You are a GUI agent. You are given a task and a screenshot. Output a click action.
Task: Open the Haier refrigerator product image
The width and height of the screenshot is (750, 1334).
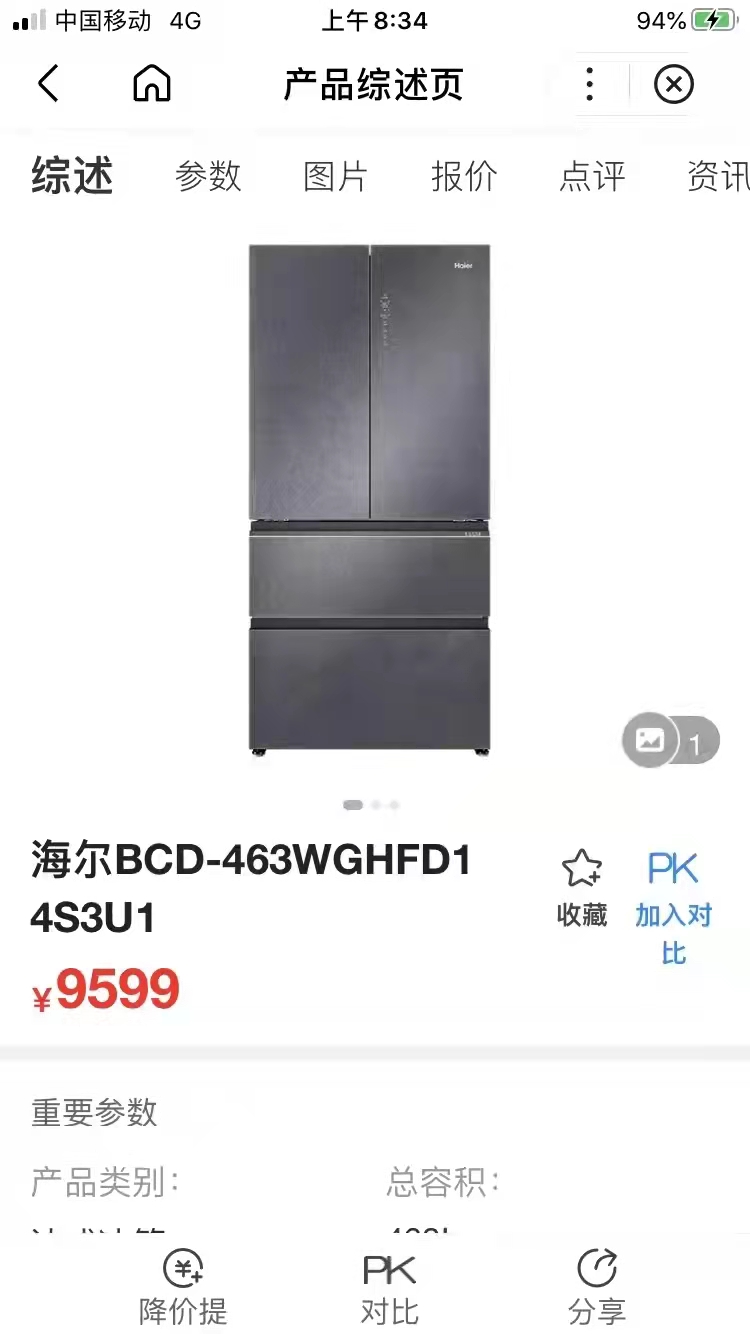(370, 498)
